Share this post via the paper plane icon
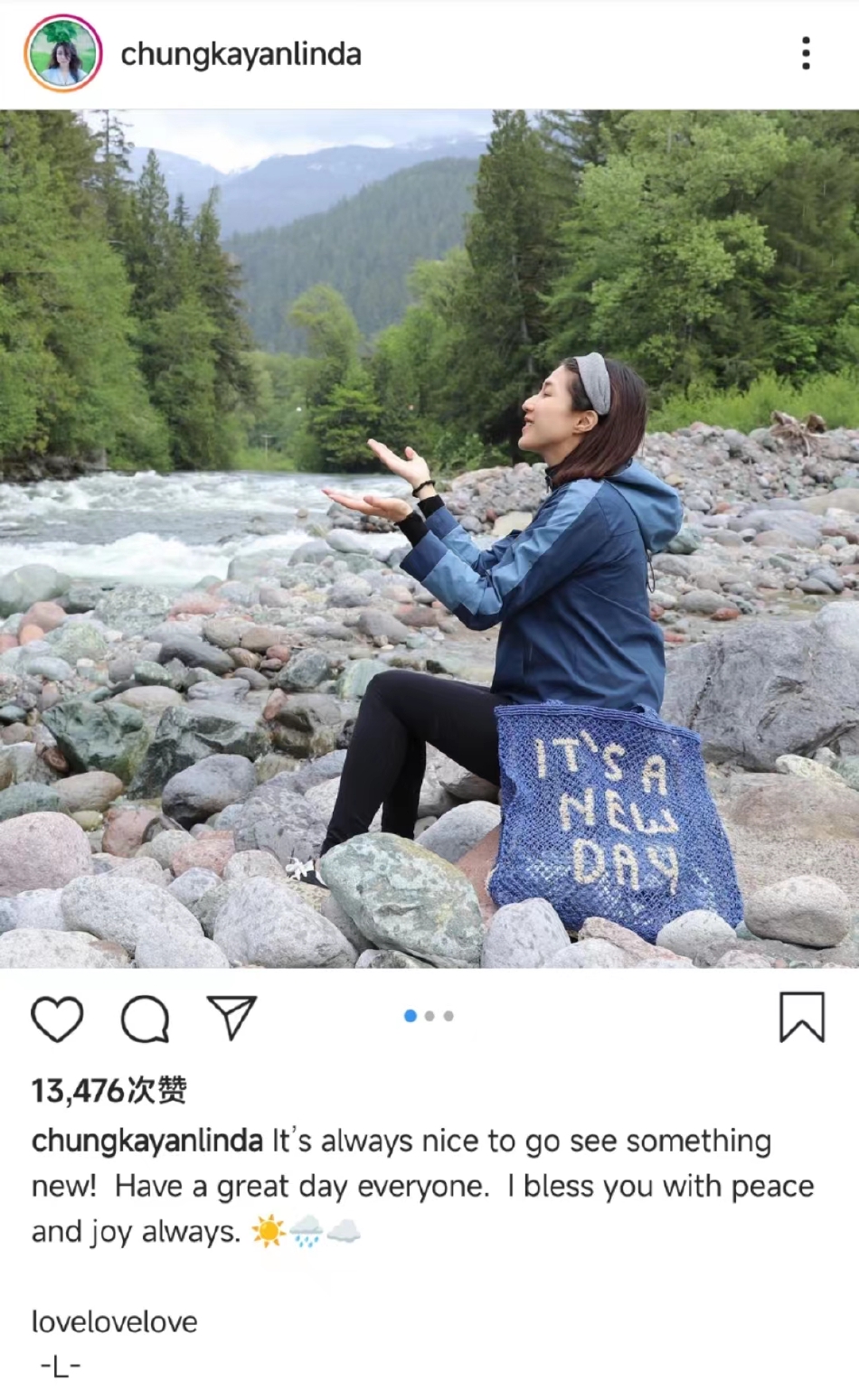This screenshot has height=1400, width=859. click(x=232, y=1017)
